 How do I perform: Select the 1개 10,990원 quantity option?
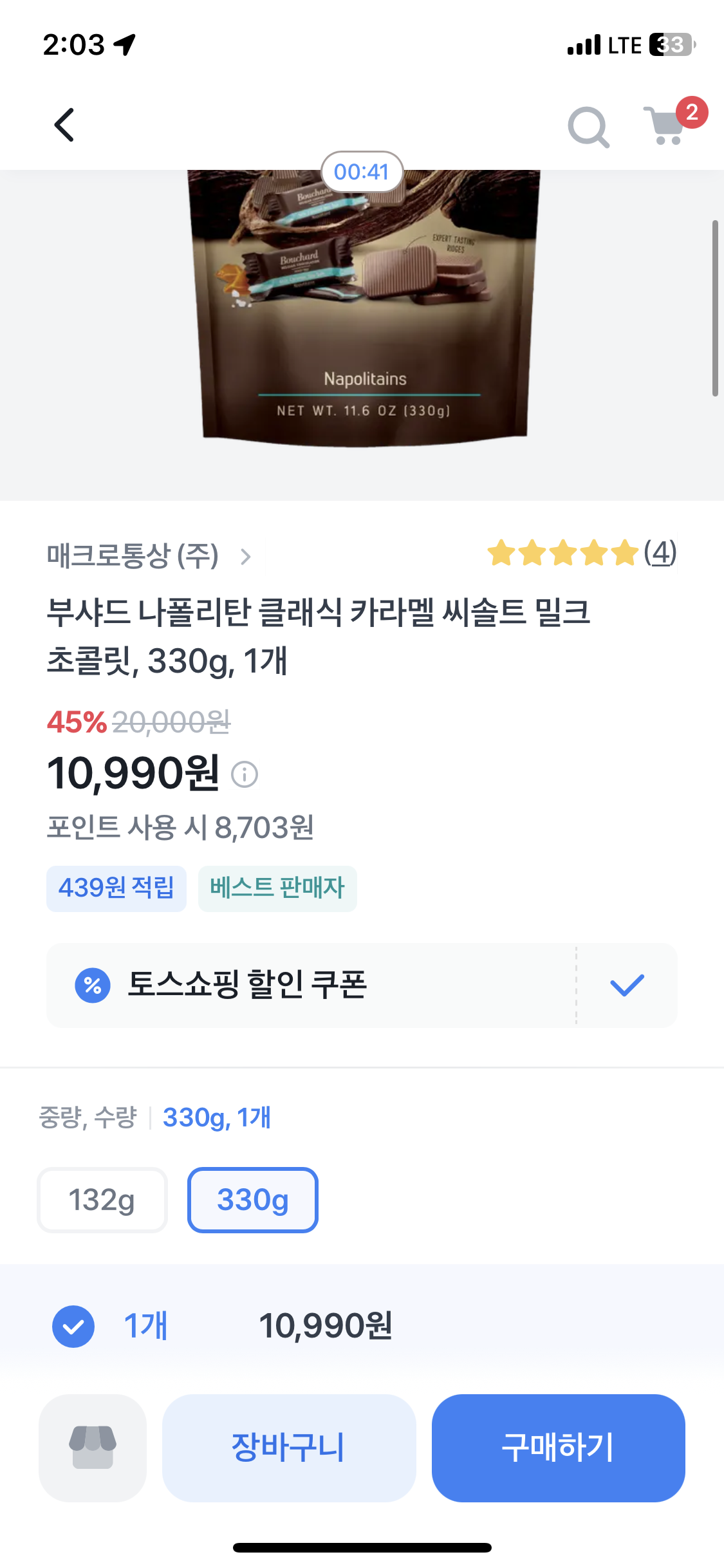(x=73, y=1327)
